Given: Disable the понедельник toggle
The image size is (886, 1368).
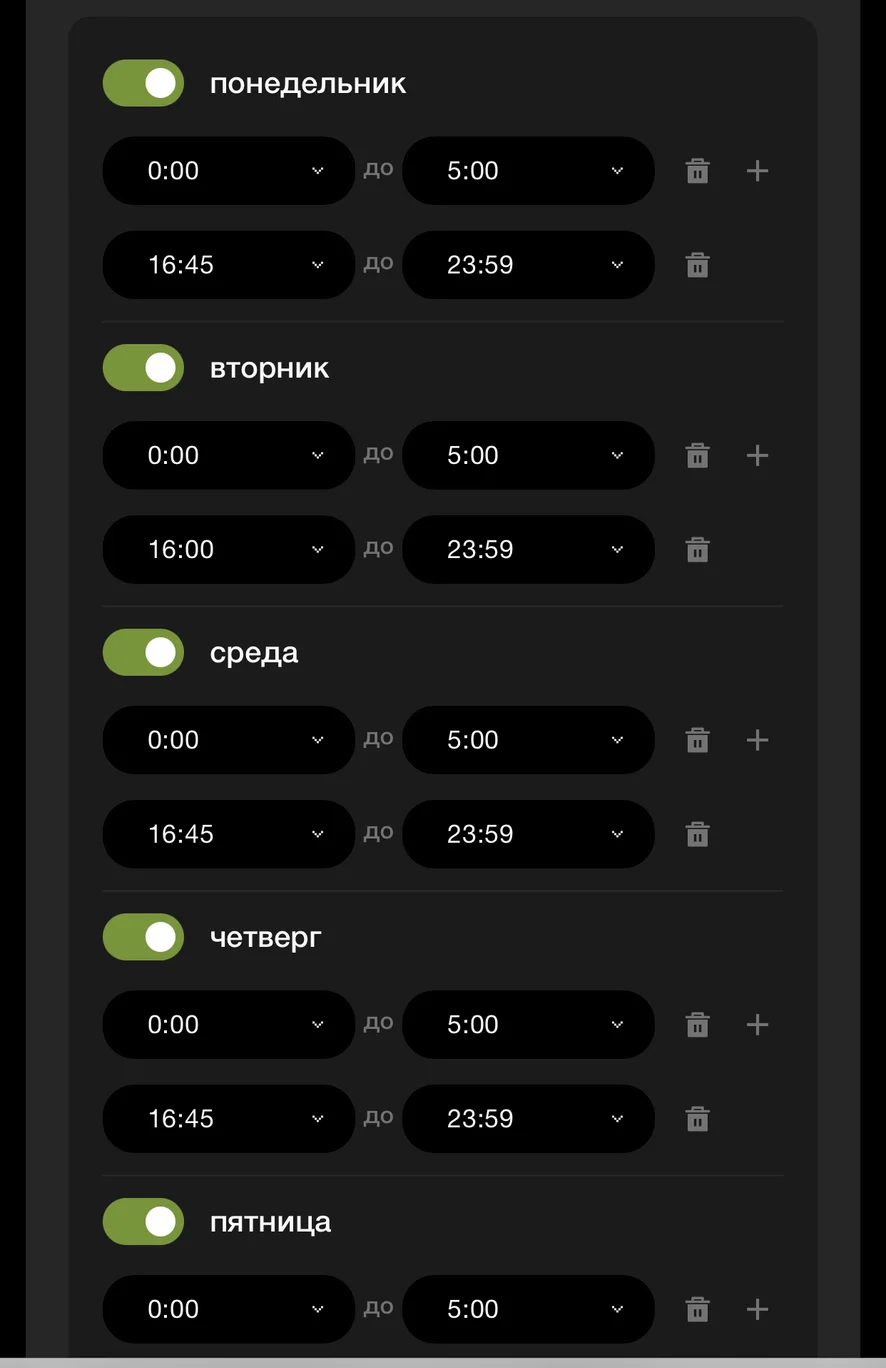Looking at the screenshot, I should (x=143, y=83).
